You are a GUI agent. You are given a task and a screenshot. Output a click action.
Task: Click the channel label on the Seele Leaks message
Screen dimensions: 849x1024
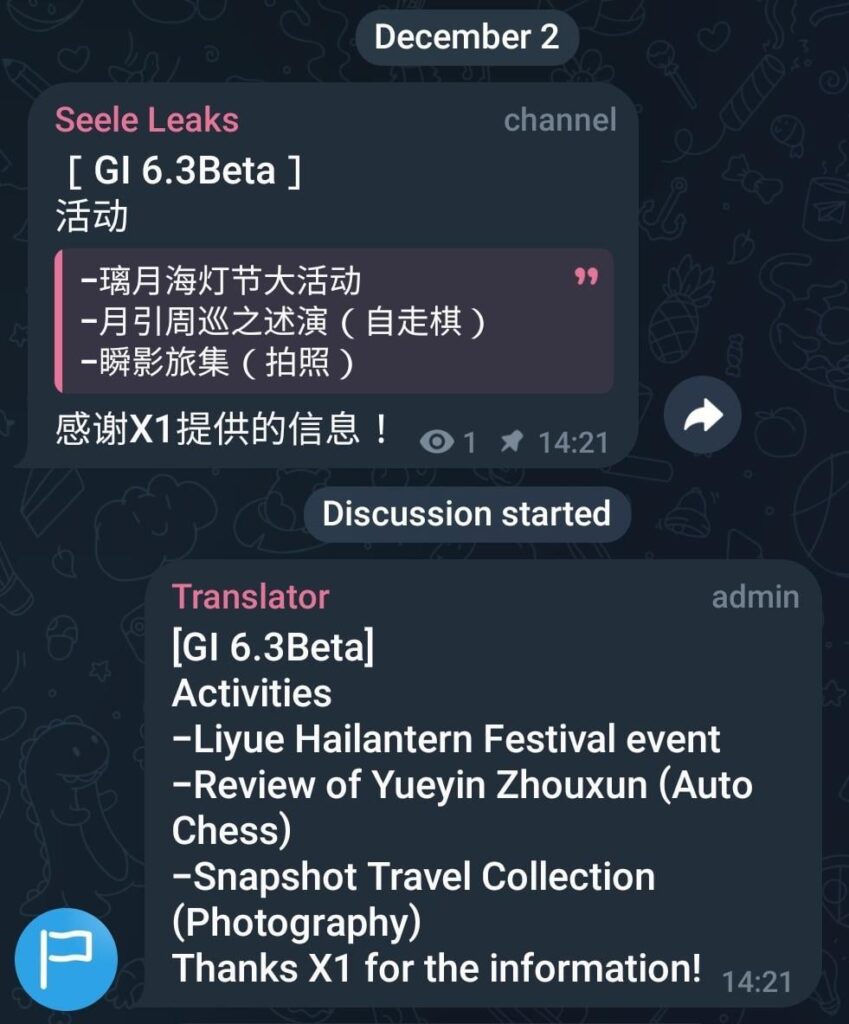pyautogui.click(x=563, y=119)
